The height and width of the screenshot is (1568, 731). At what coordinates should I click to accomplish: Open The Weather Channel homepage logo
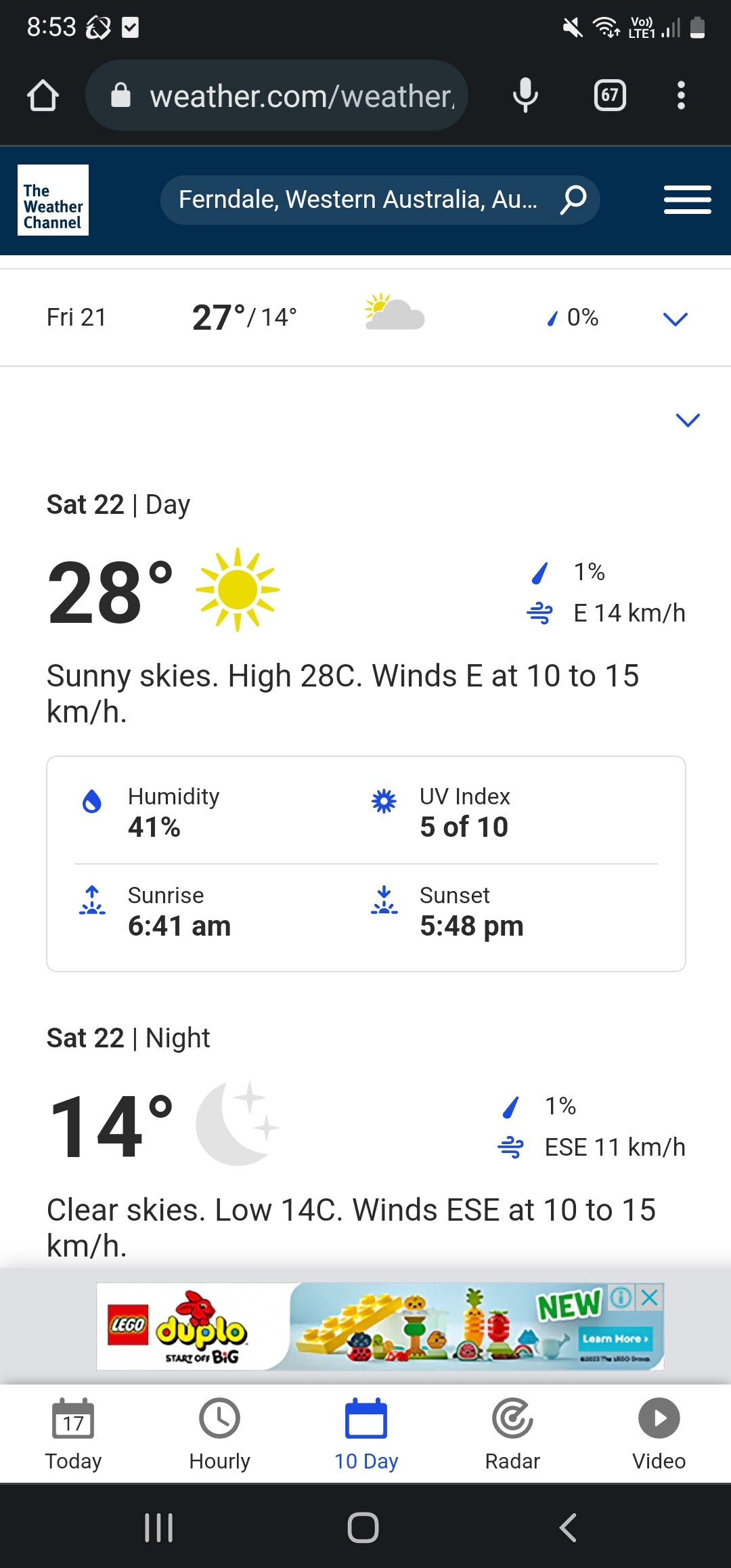(53, 200)
